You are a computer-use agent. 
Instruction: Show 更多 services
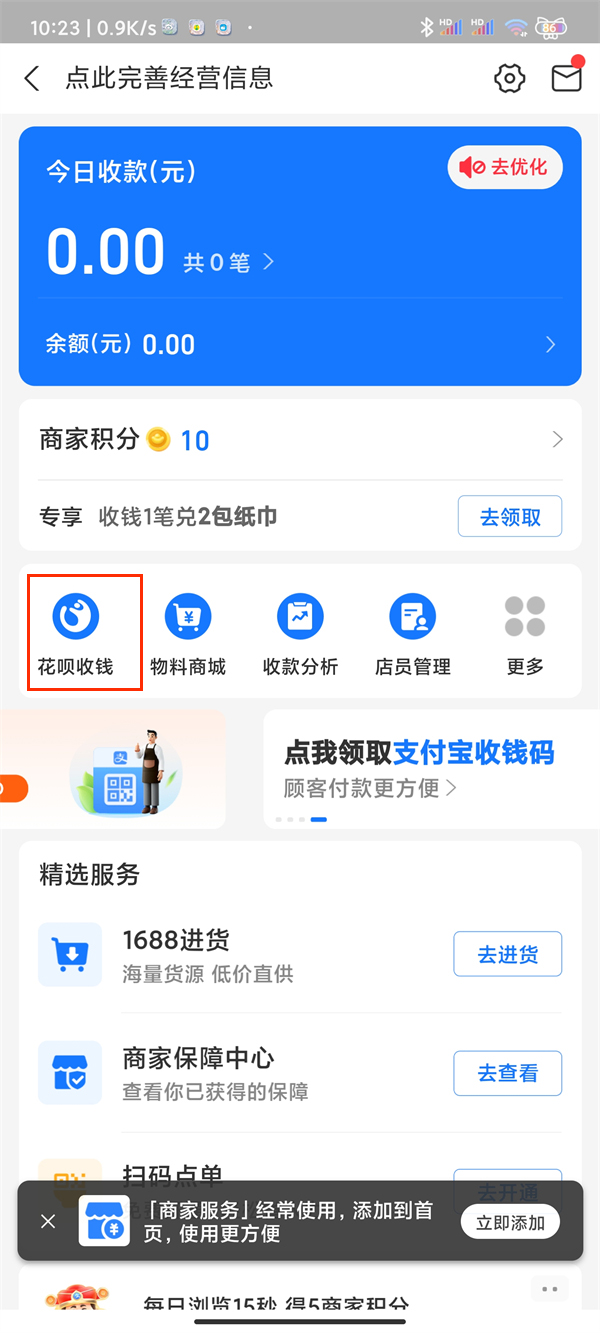coord(524,632)
